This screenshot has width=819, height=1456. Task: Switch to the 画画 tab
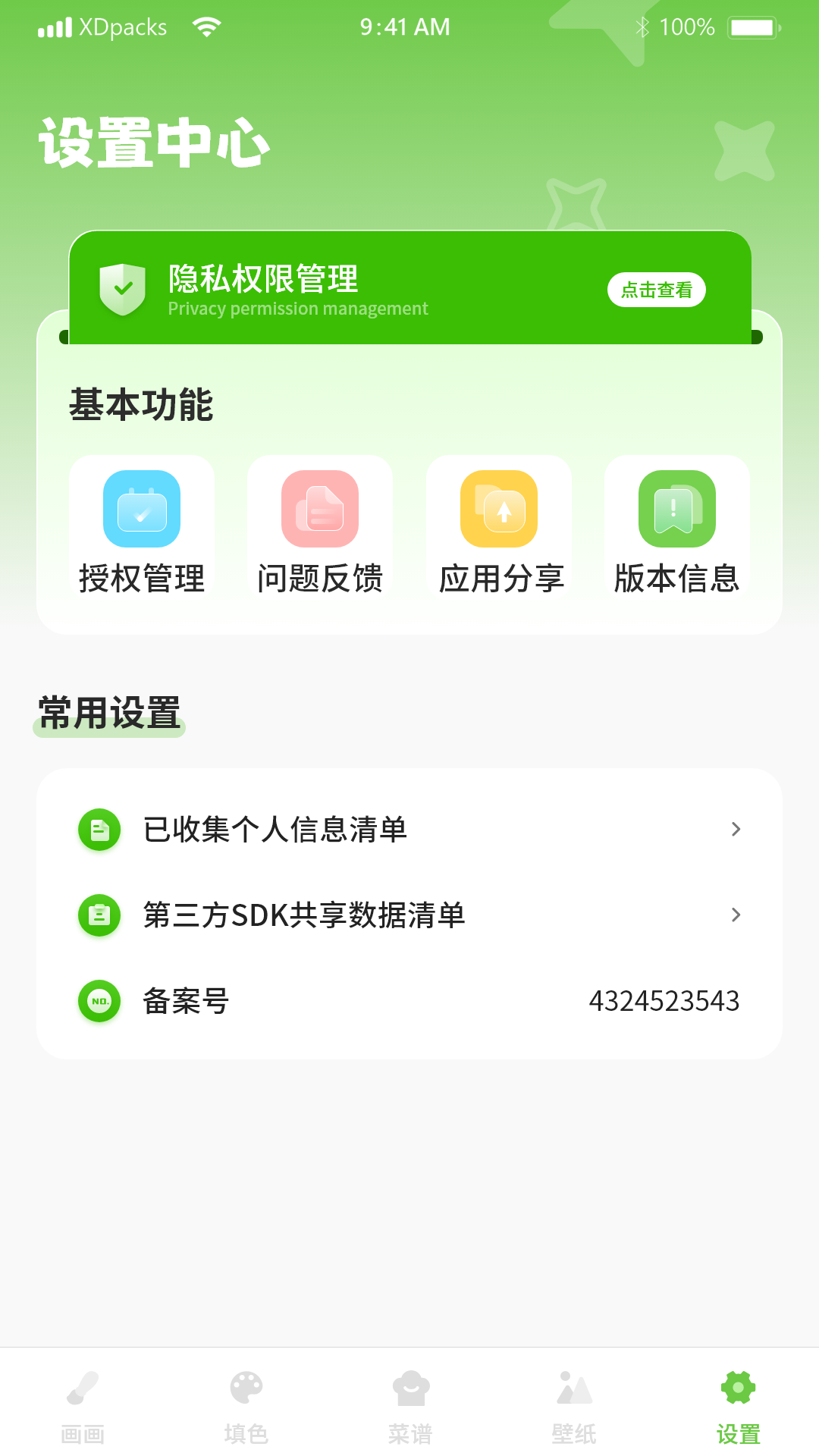[82, 1407]
